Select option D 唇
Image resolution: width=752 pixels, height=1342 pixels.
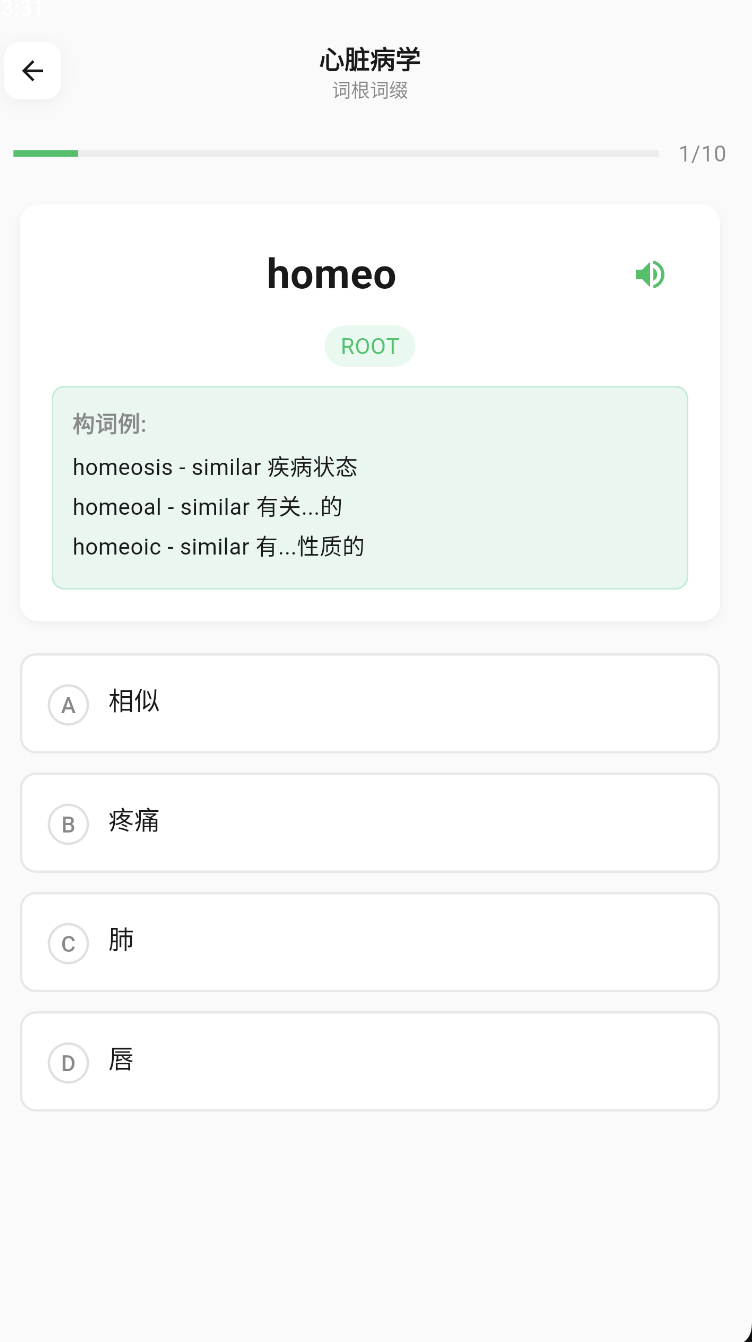coord(370,1060)
